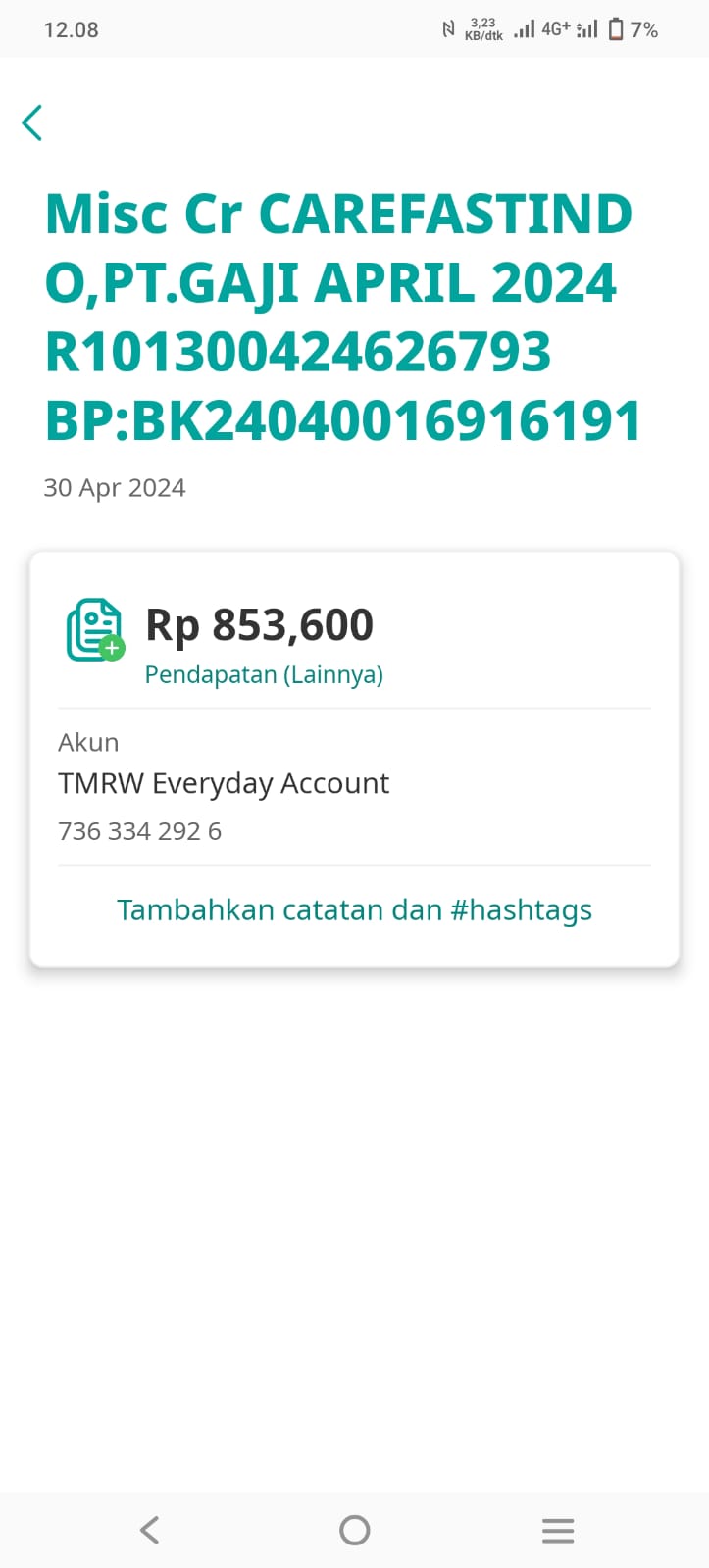Go to the home screen
Image resolution: width=709 pixels, height=1568 pixels.
354,1530
